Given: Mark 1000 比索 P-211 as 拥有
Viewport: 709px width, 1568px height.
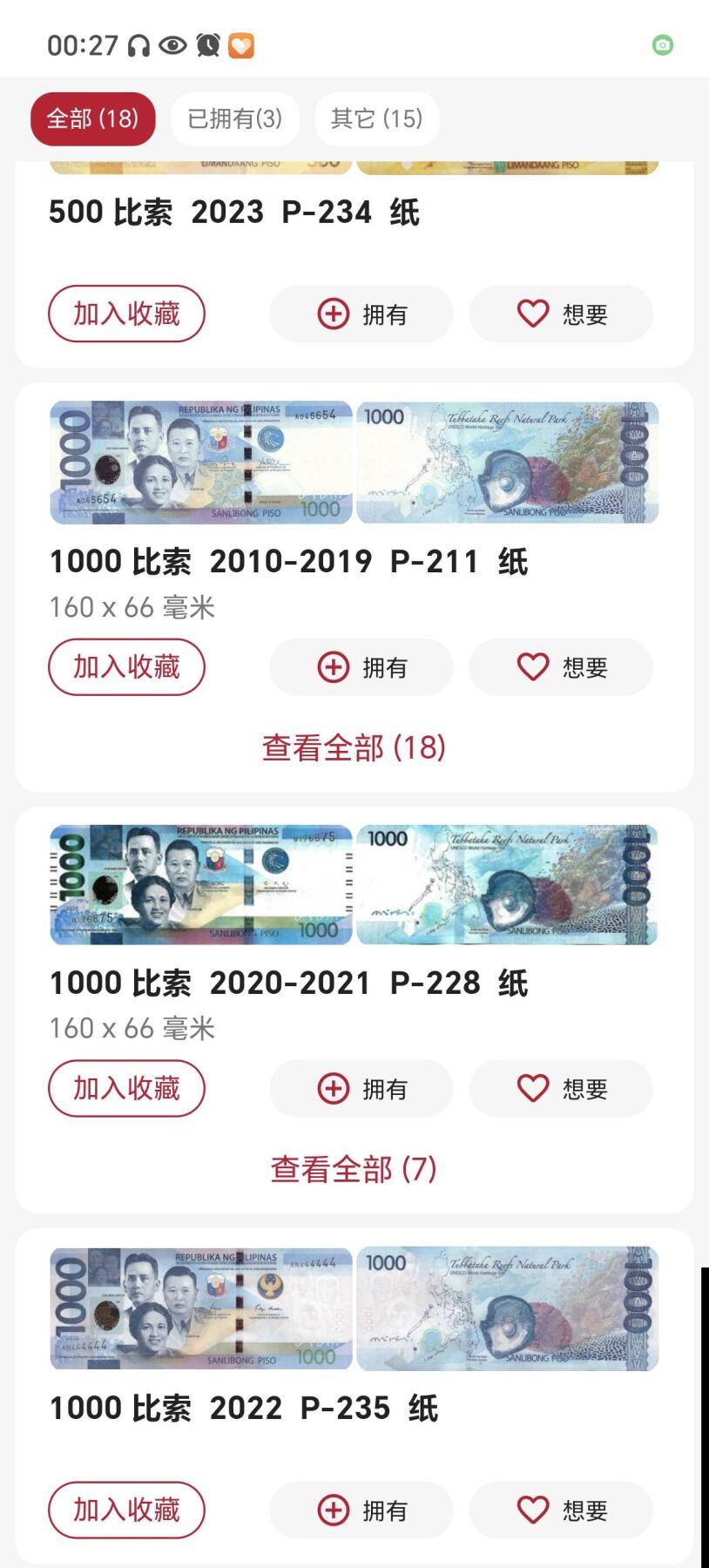Looking at the screenshot, I should pos(361,667).
